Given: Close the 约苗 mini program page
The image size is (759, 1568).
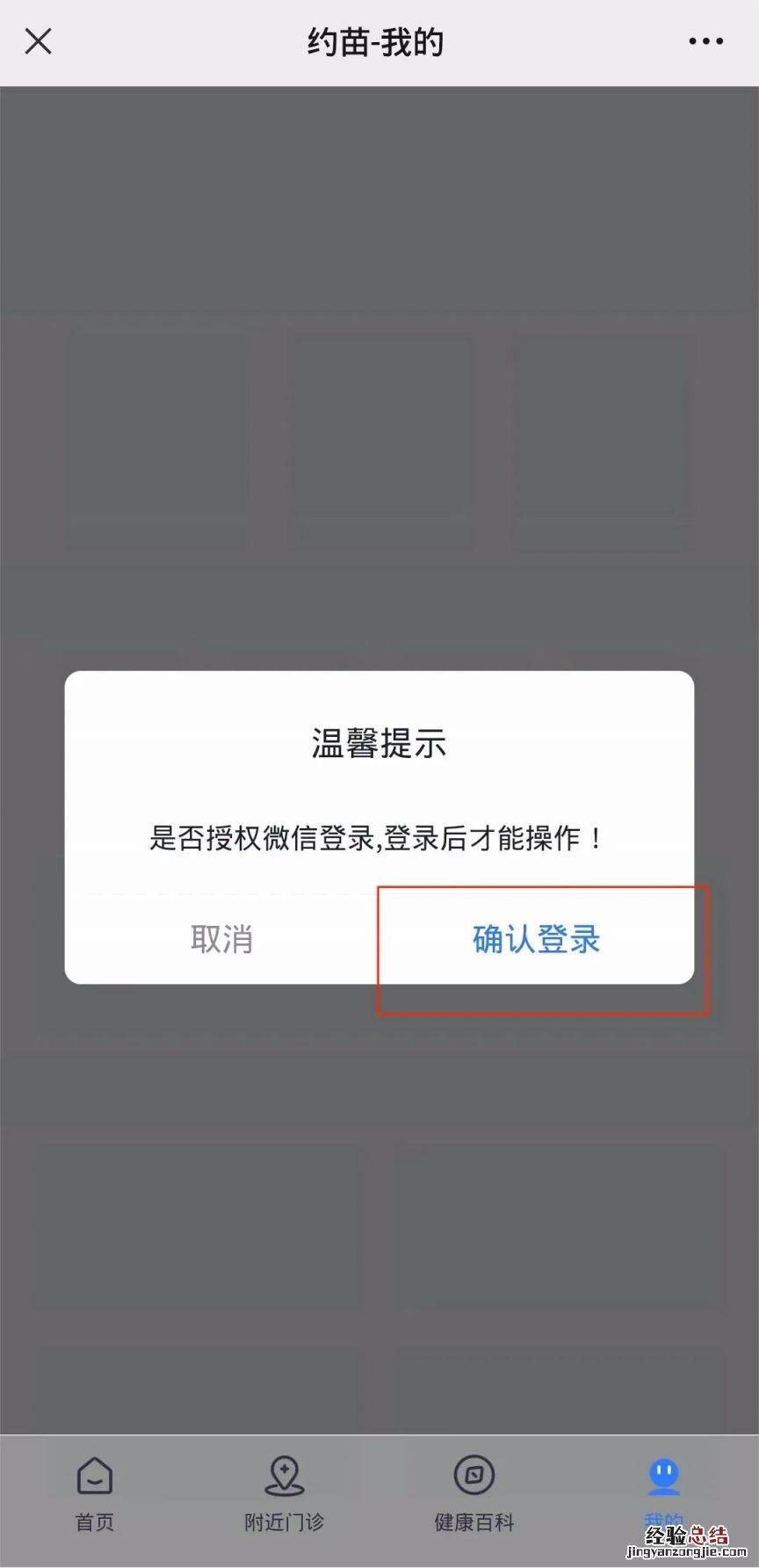Looking at the screenshot, I should coord(38,41).
